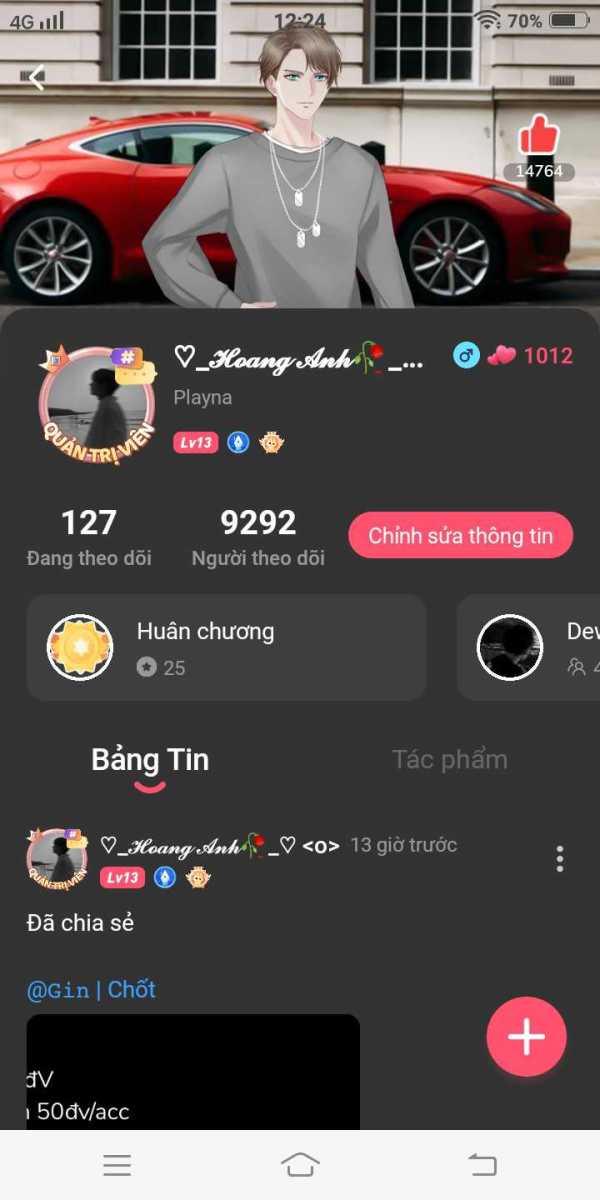The width and height of the screenshot is (600, 1200).
Task: Tap Chỉnh sửa thông tin button
Action: 460,535
